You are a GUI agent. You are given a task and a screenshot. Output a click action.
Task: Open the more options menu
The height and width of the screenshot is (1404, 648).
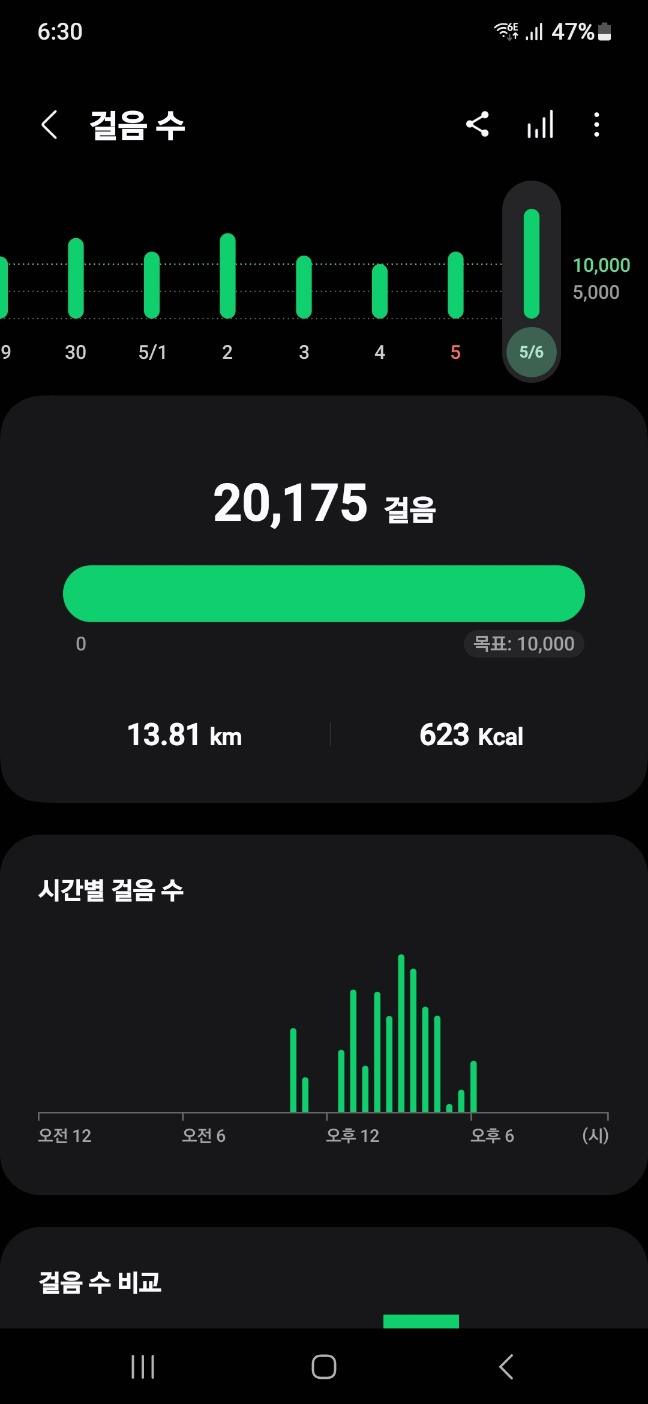pyautogui.click(x=597, y=125)
